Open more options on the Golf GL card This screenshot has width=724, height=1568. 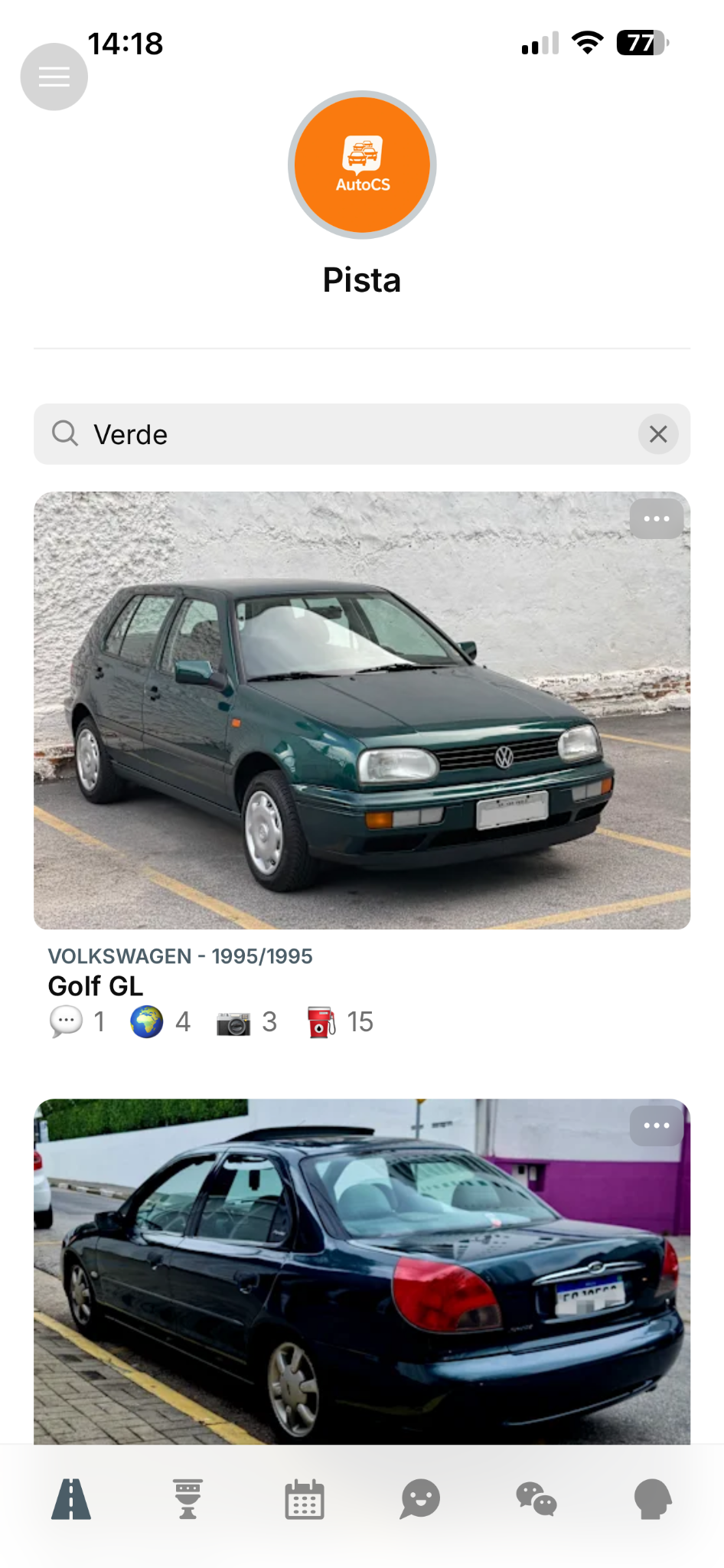click(x=656, y=519)
